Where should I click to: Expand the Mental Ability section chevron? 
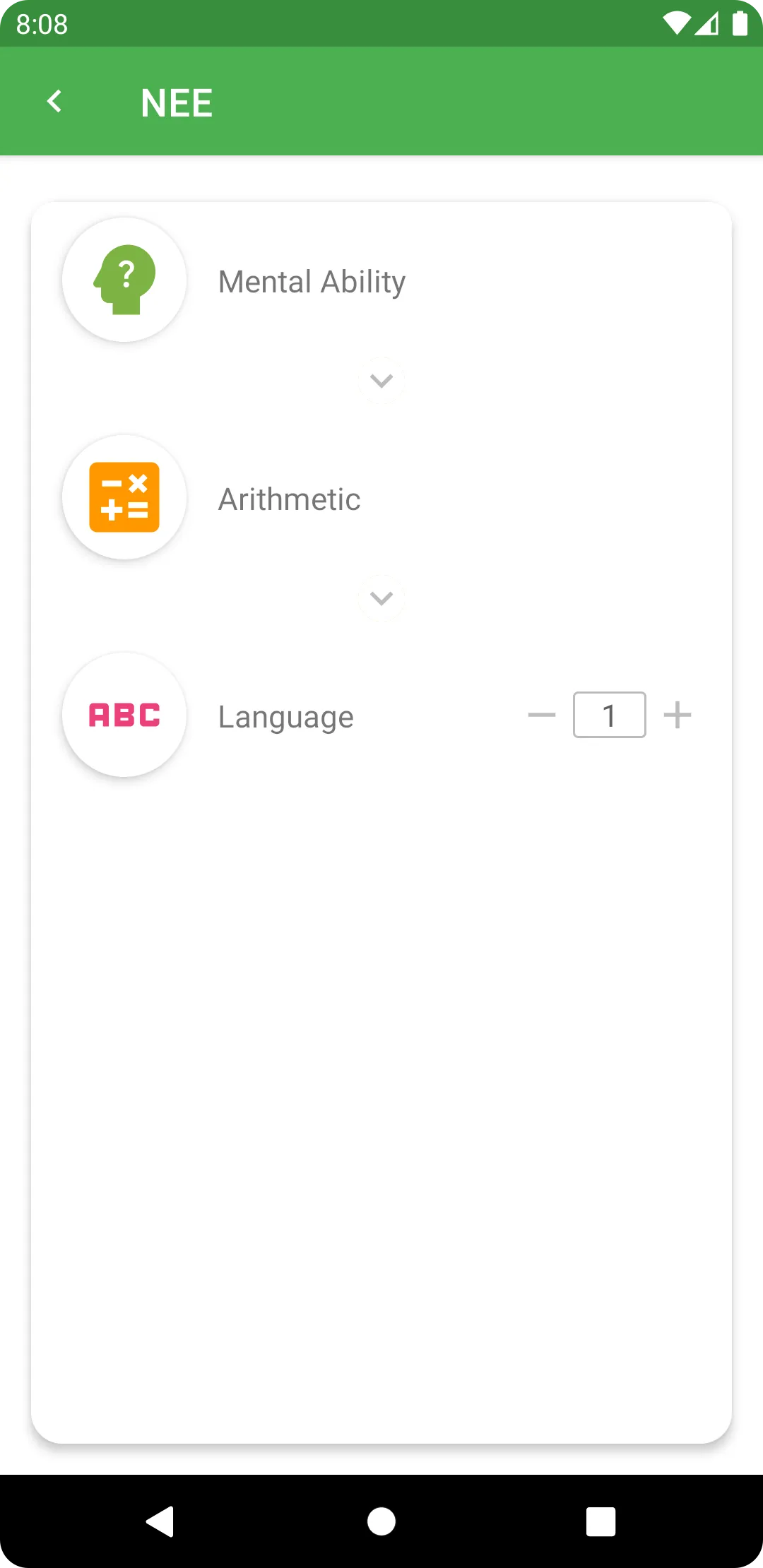(x=381, y=381)
